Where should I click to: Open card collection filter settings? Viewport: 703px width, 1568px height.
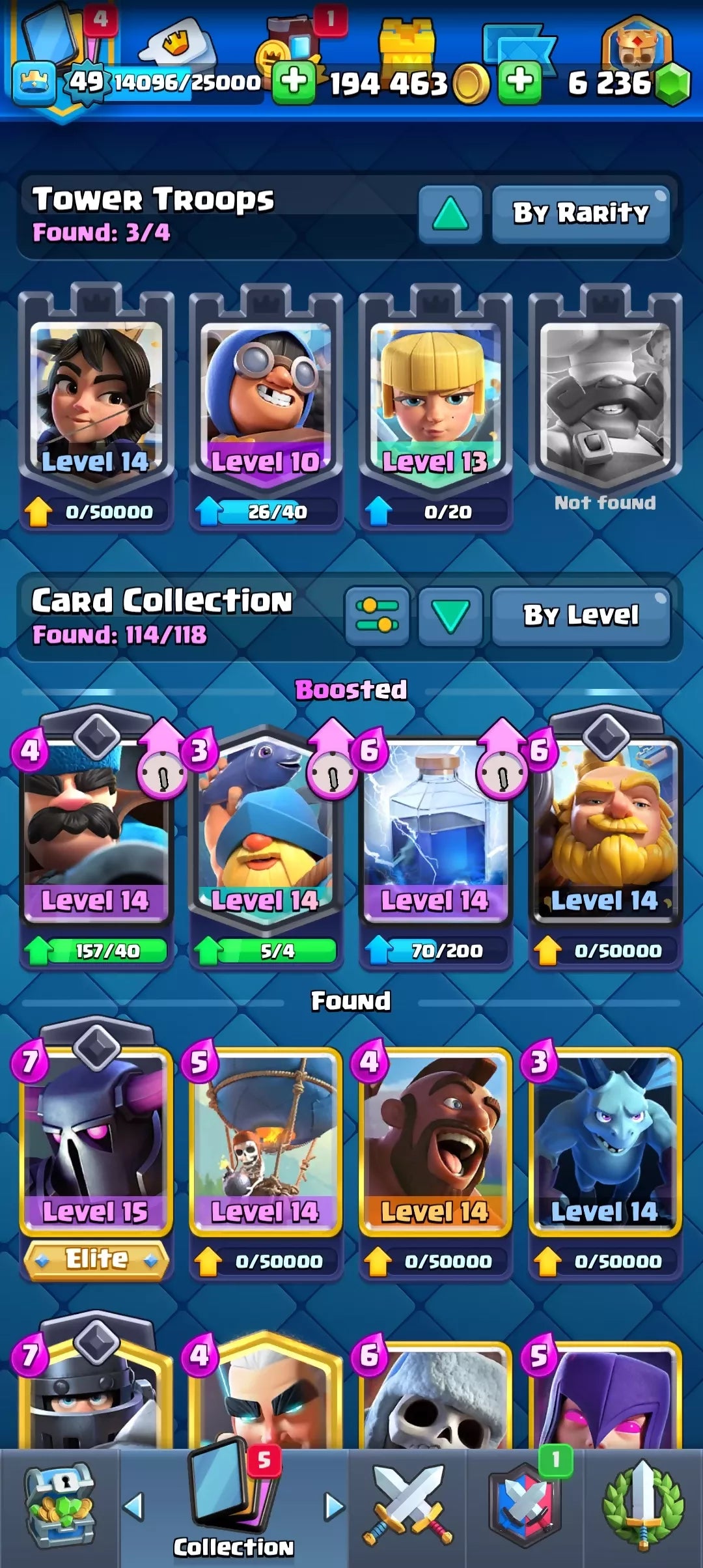click(377, 615)
